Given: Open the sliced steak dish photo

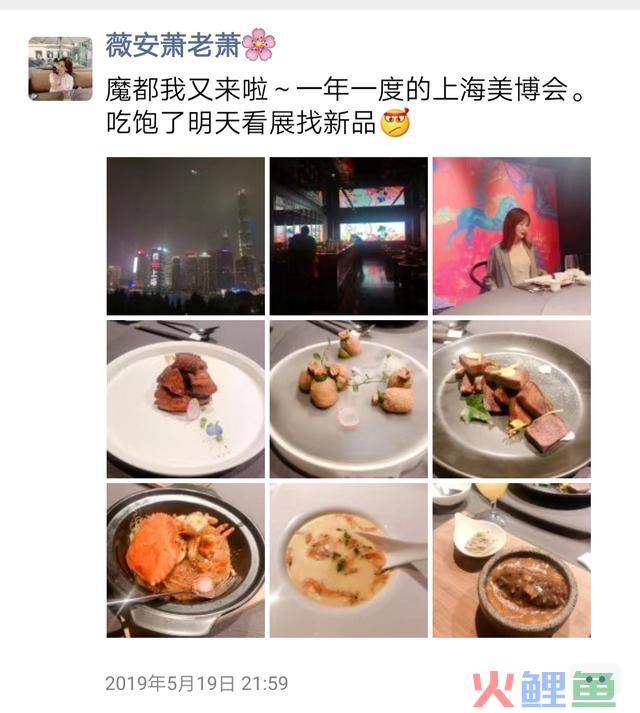Looking at the screenshot, I should 511,398.
